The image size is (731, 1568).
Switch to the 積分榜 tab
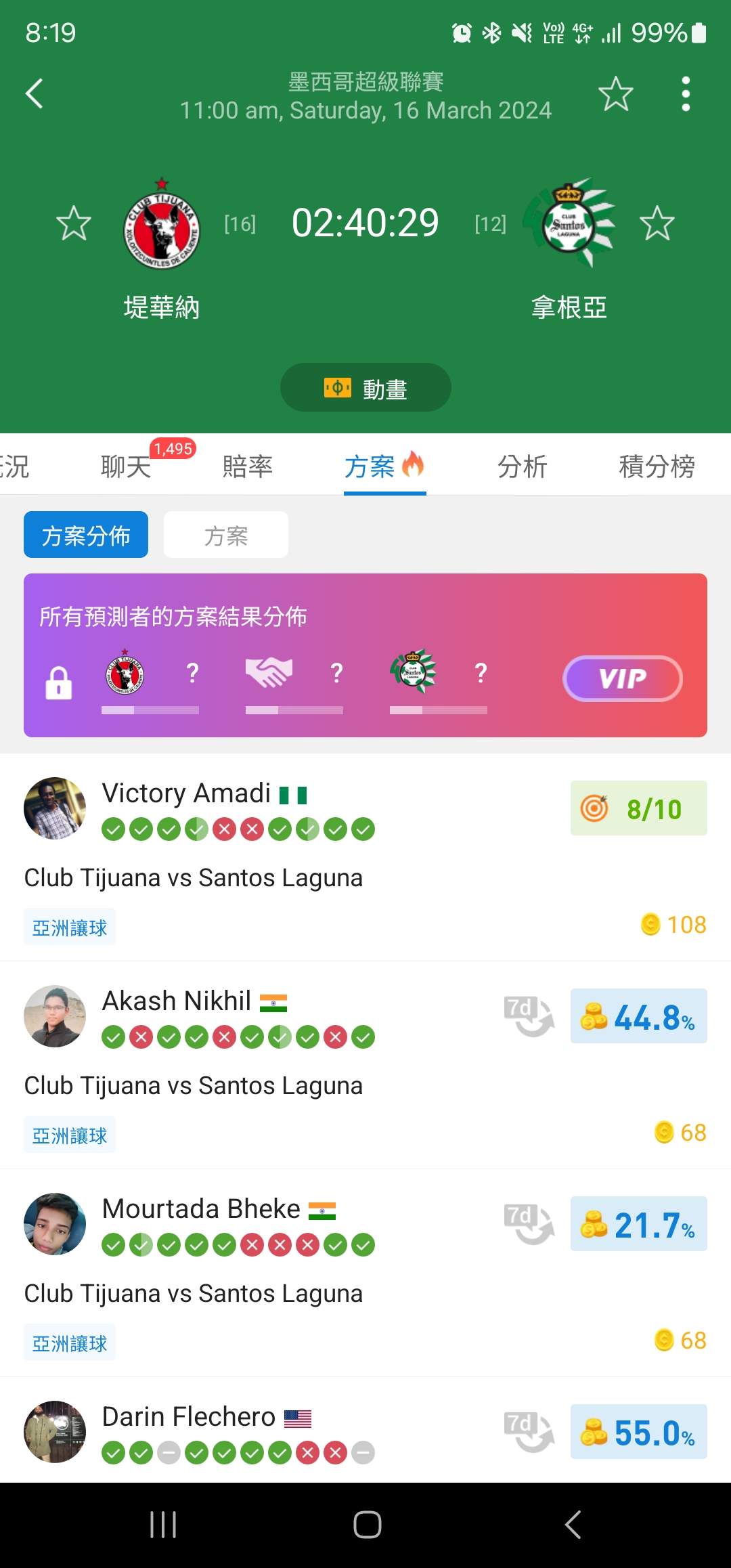[x=657, y=466]
